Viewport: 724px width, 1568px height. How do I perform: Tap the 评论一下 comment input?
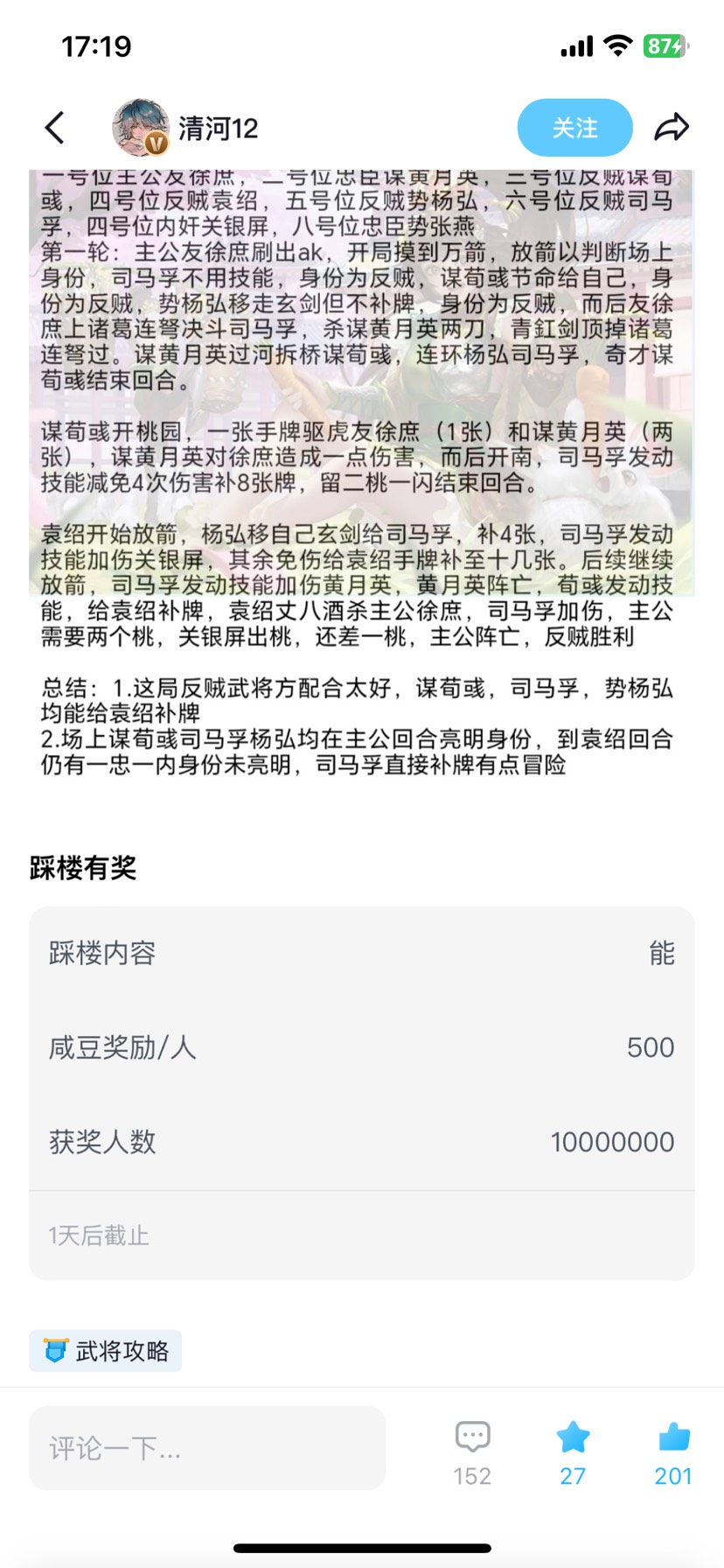(x=207, y=1448)
